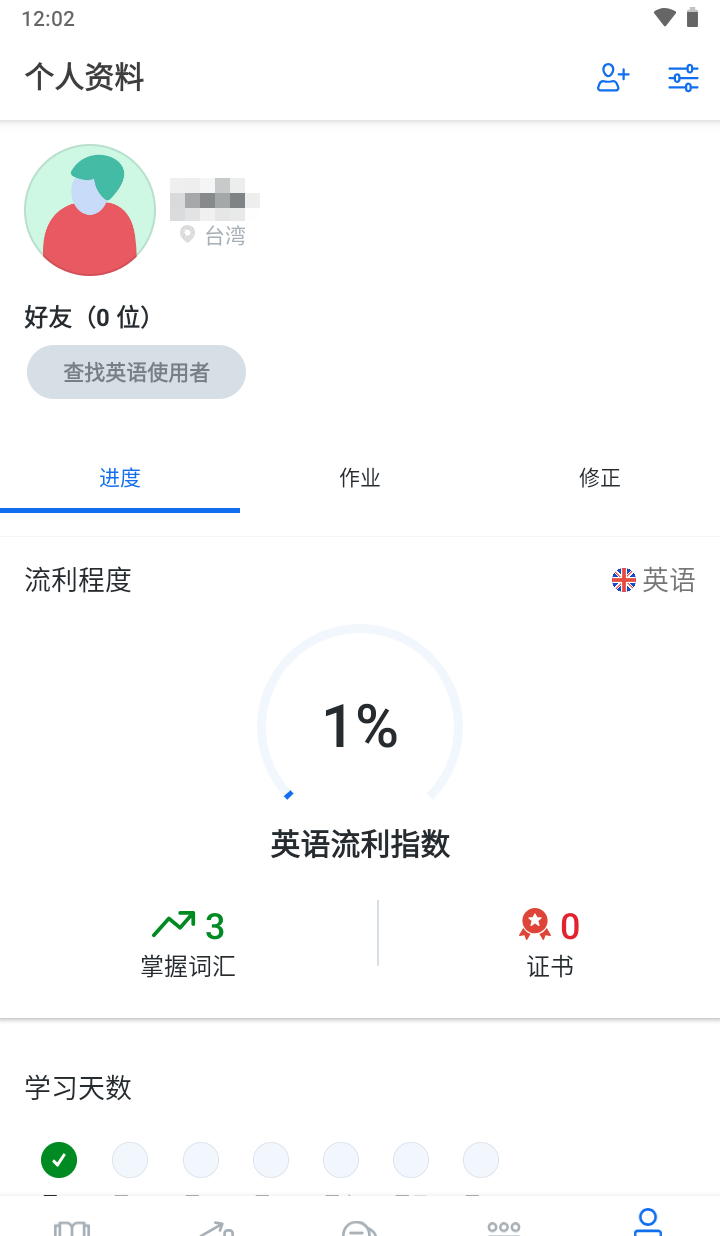Open the learning book tab in bottom navigation
The image size is (720, 1236).
(x=72, y=1225)
